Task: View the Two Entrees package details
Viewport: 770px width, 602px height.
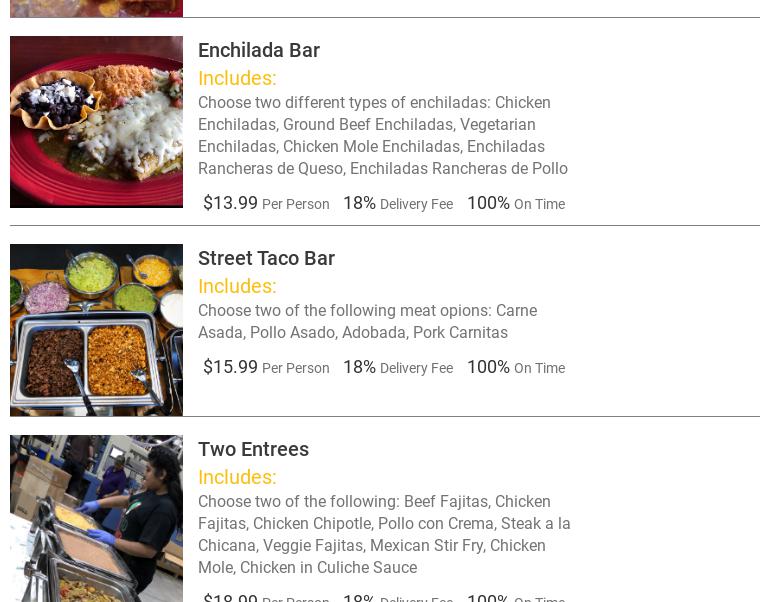Action: coord(253,449)
